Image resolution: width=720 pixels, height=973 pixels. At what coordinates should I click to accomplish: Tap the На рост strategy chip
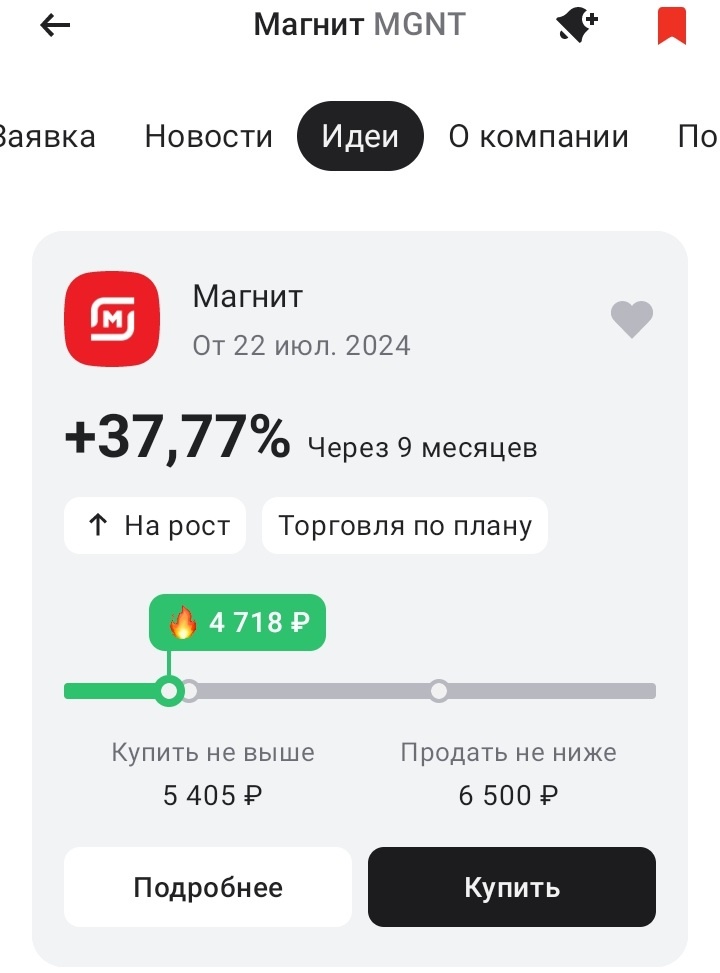154,524
